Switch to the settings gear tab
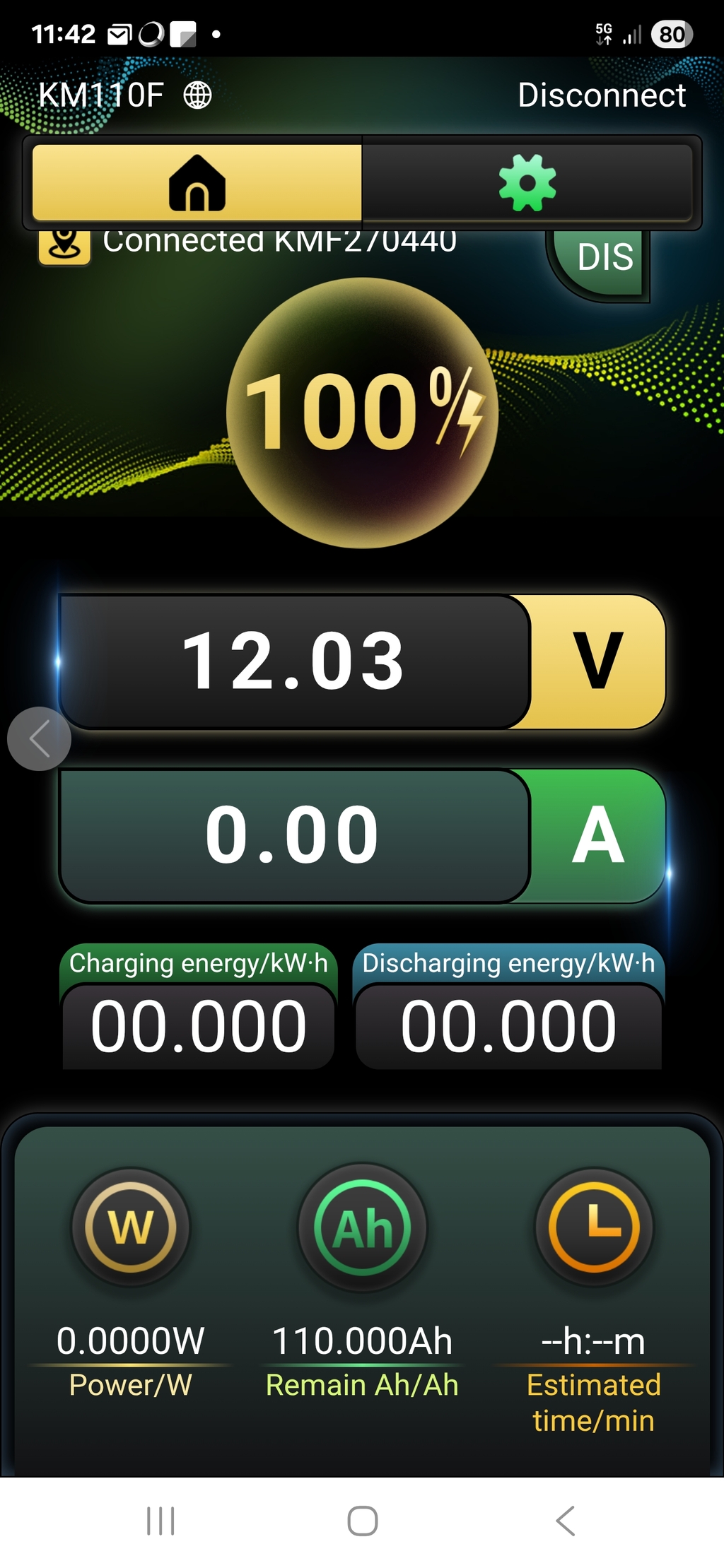Viewport: 724px width, 1568px height. pos(527,183)
